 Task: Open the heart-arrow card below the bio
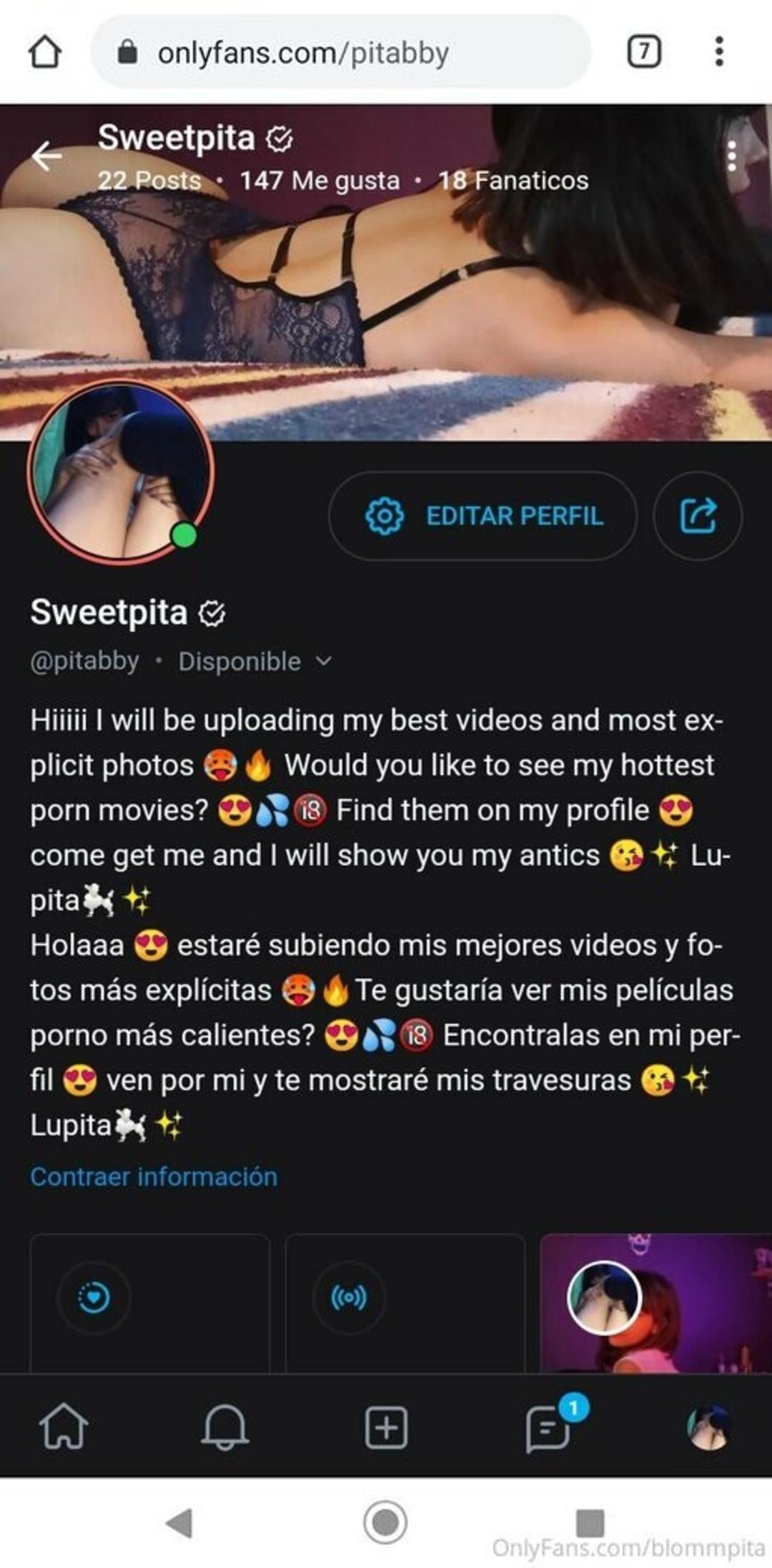[x=150, y=1303]
